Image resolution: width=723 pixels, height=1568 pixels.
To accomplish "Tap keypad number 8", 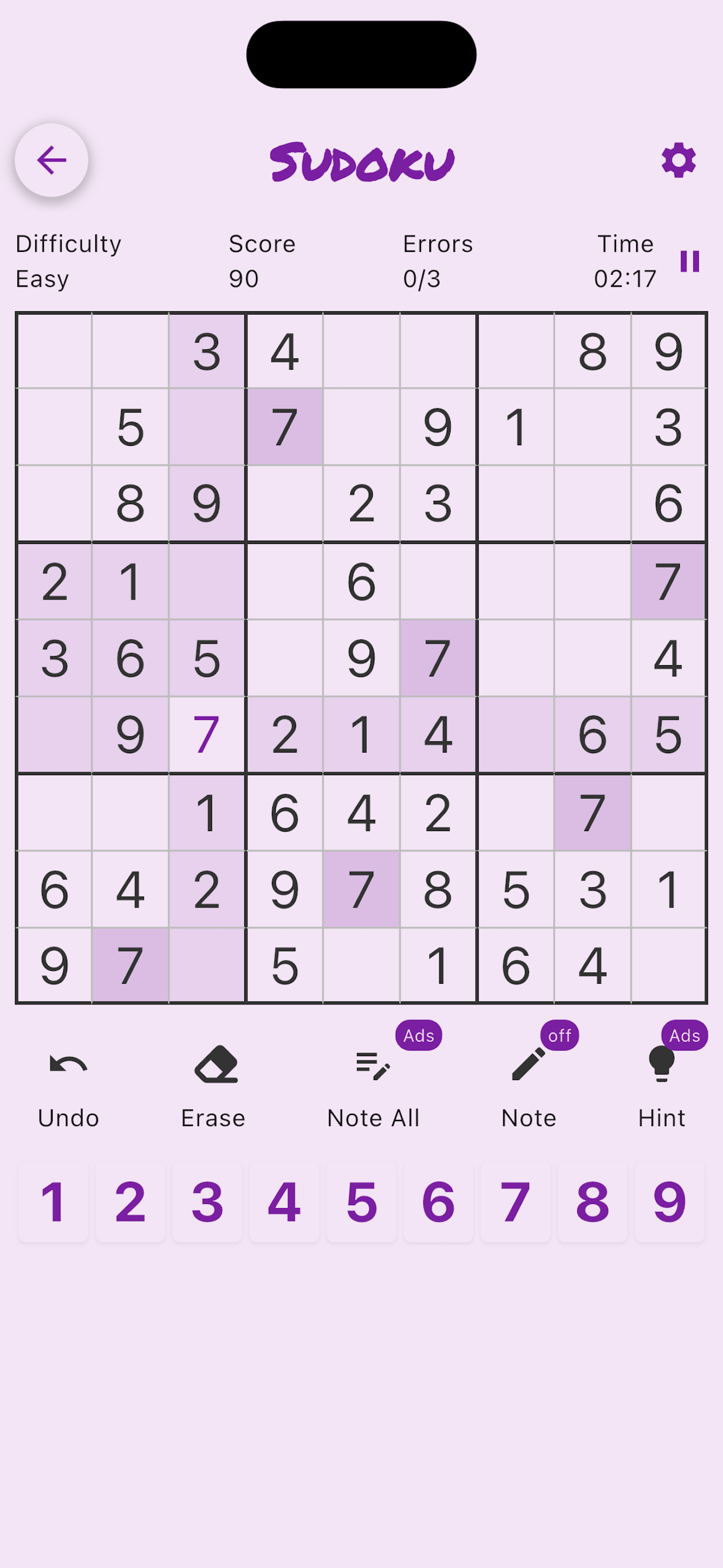I will [x=592, y=1202].
